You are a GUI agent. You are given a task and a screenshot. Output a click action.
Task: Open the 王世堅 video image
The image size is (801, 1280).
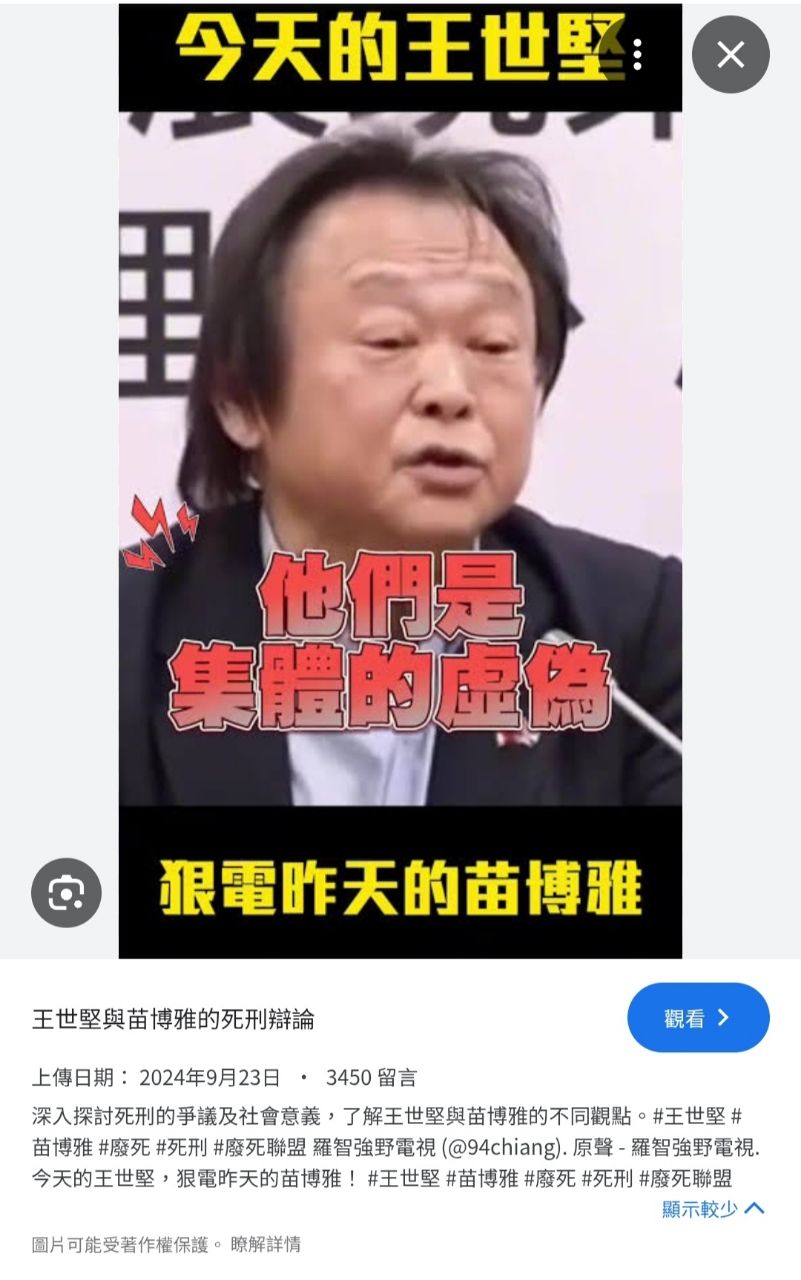(400, 480)
